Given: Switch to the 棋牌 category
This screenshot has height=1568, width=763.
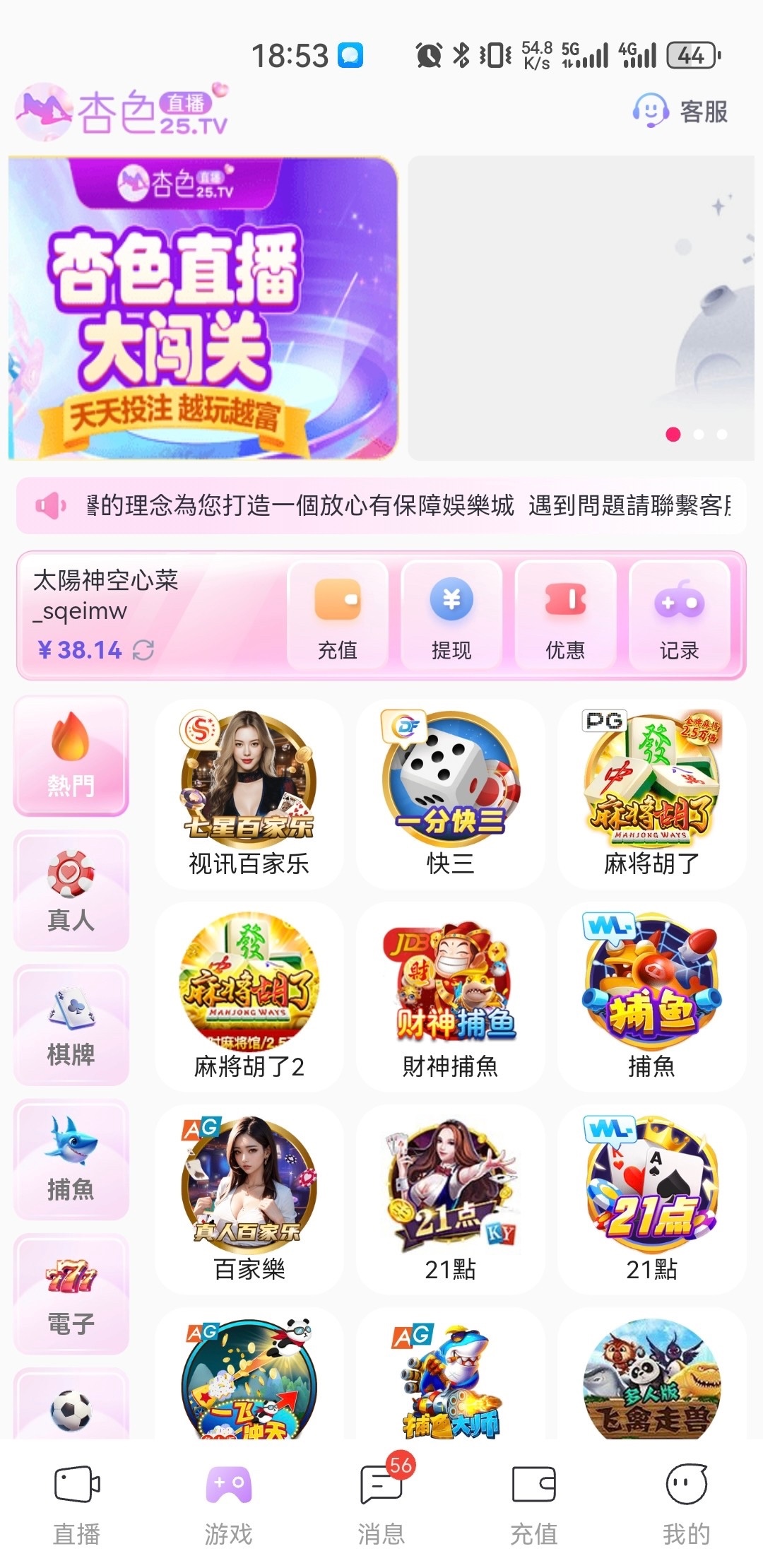Looking at the screenshot, I should (x=71, y=1025).
